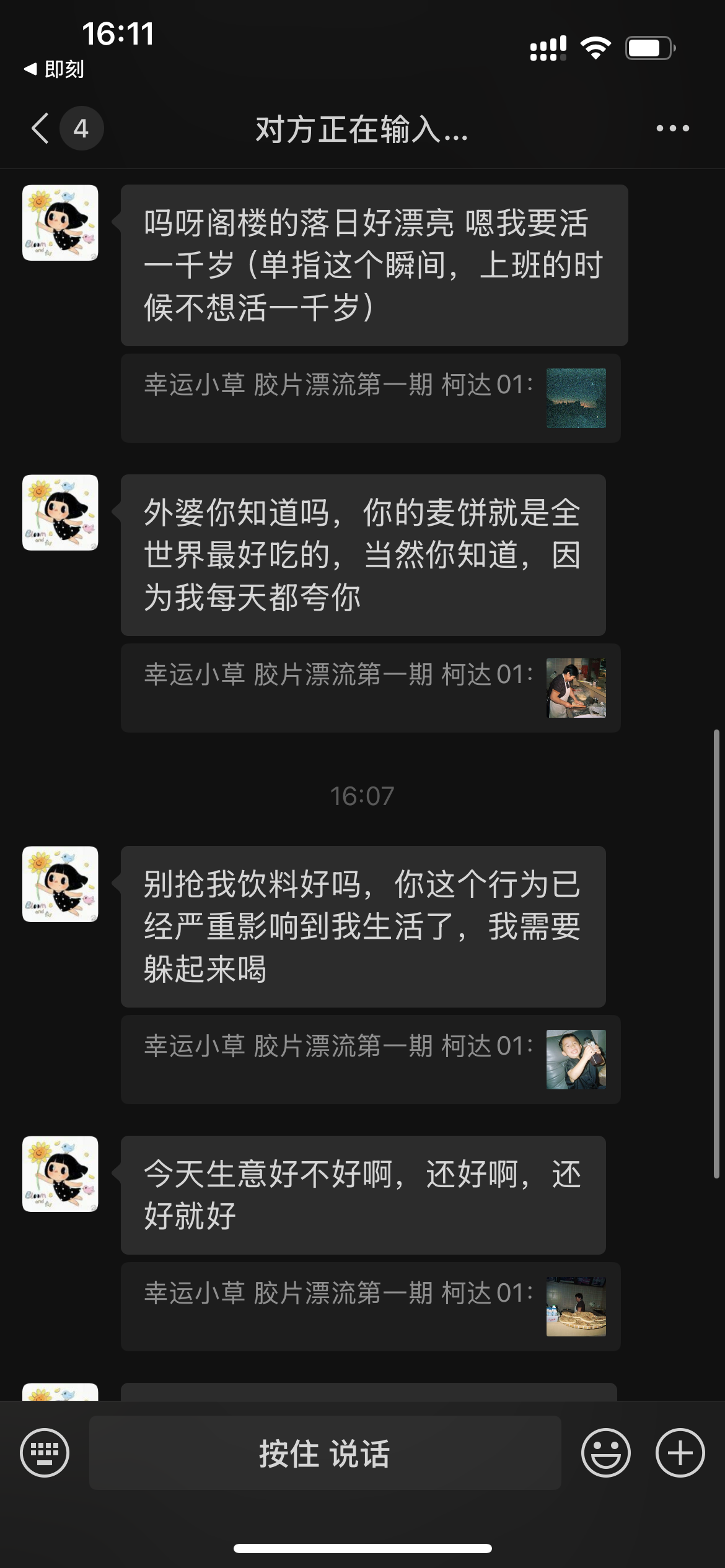This screenshot has width=725, height=1568.
Task: Open the three-dot chat options menu
Action: (672, 128)
